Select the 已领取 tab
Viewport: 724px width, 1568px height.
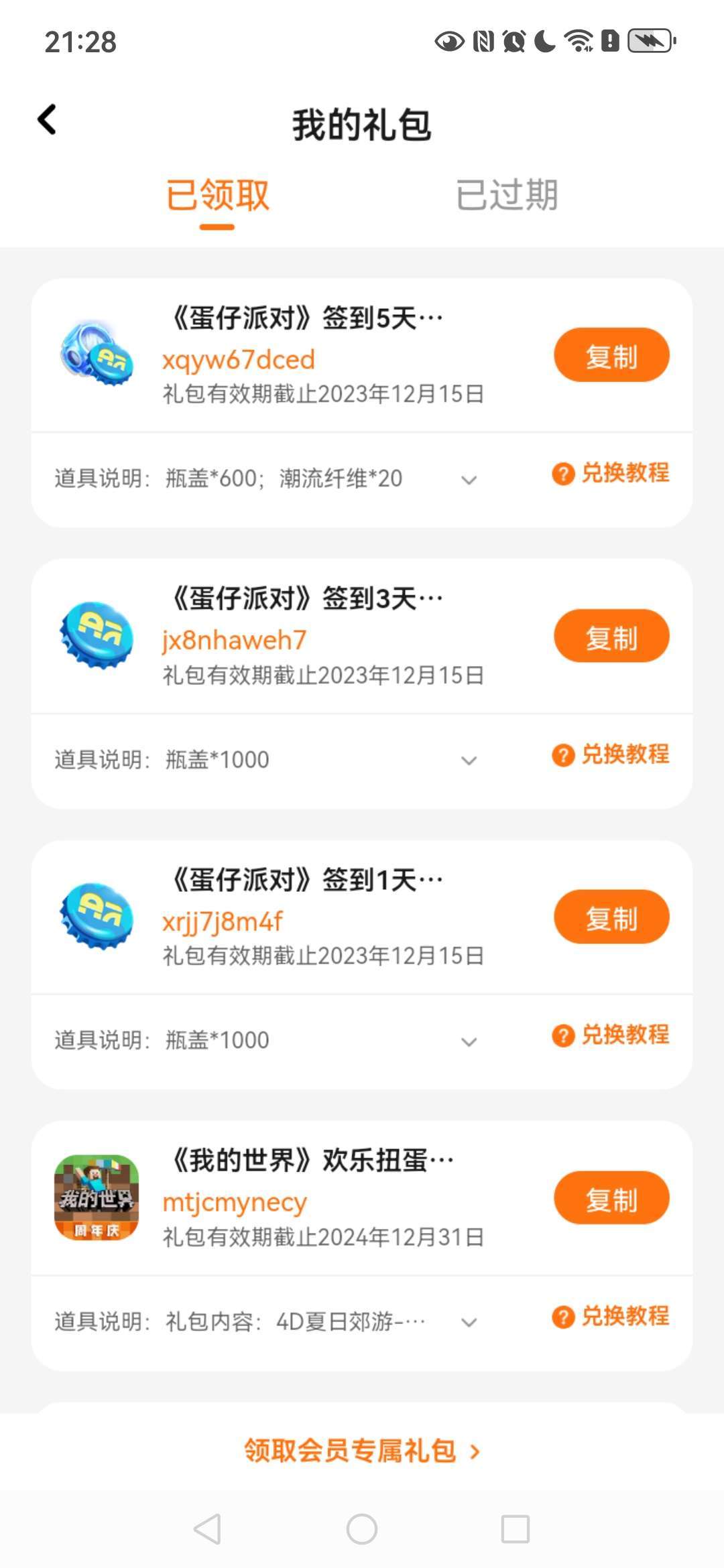coord(217,195)
